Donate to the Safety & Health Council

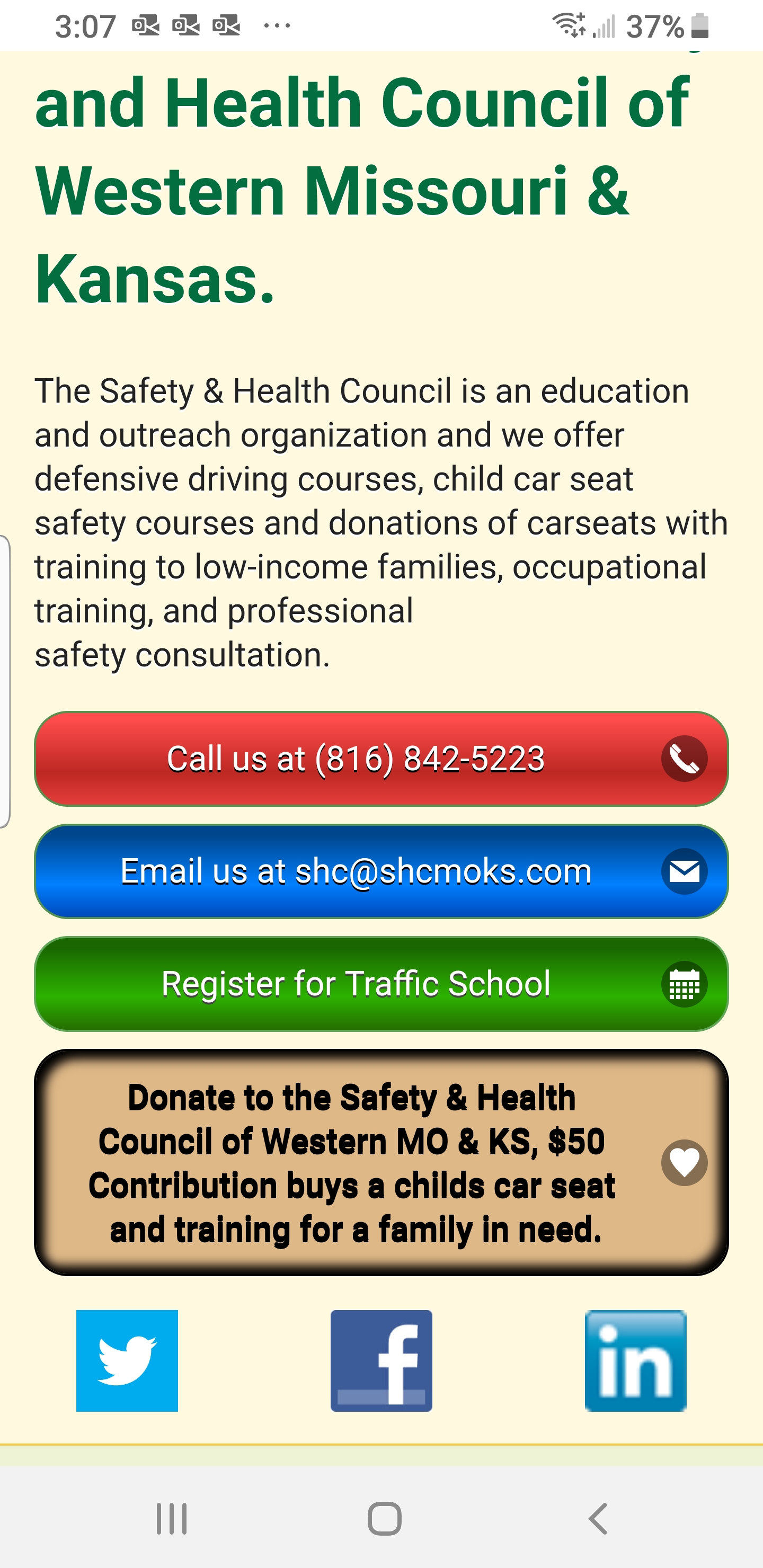click(x=381, y=1163)
